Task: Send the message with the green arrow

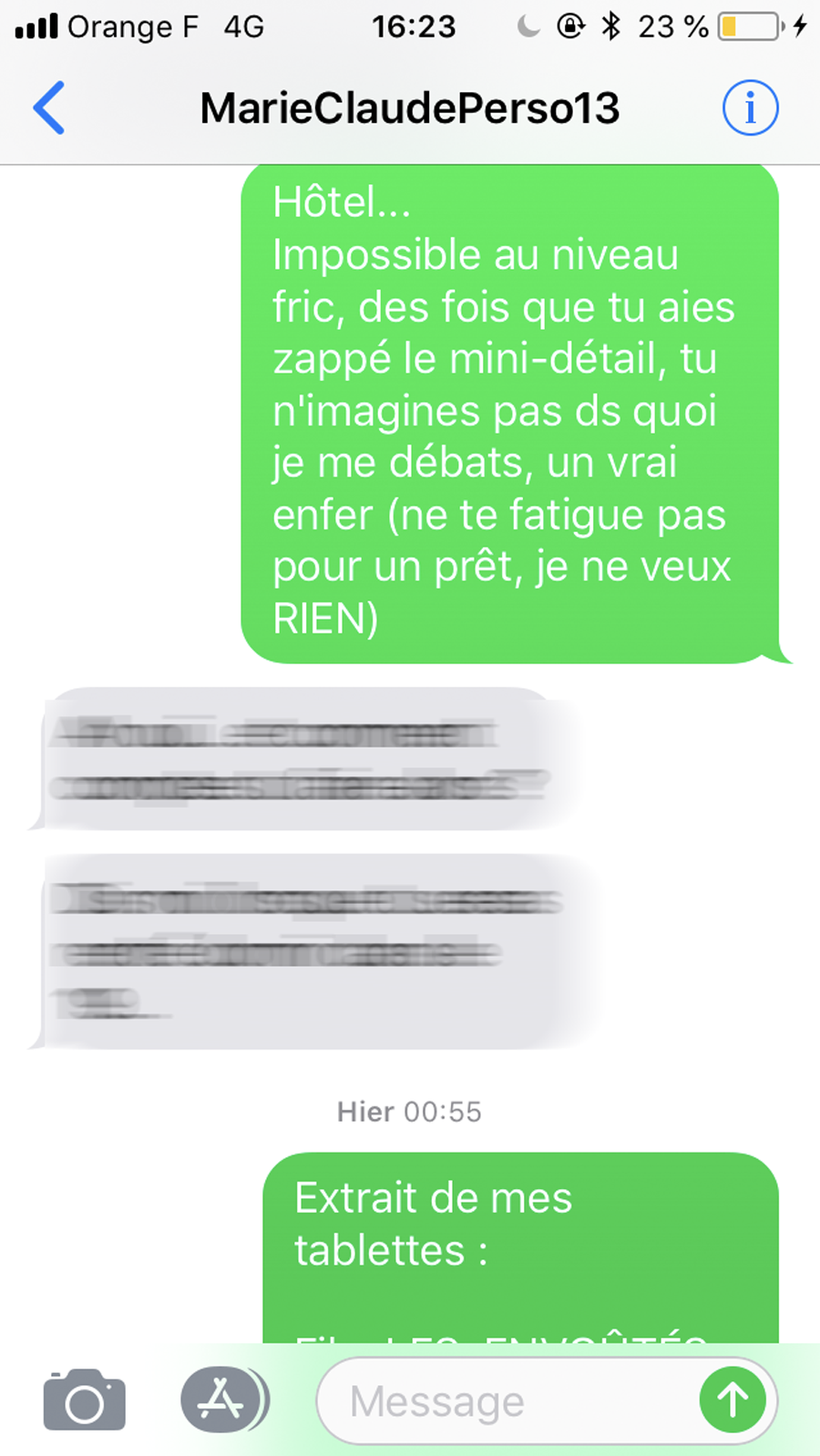Action: coord(732,1400)
